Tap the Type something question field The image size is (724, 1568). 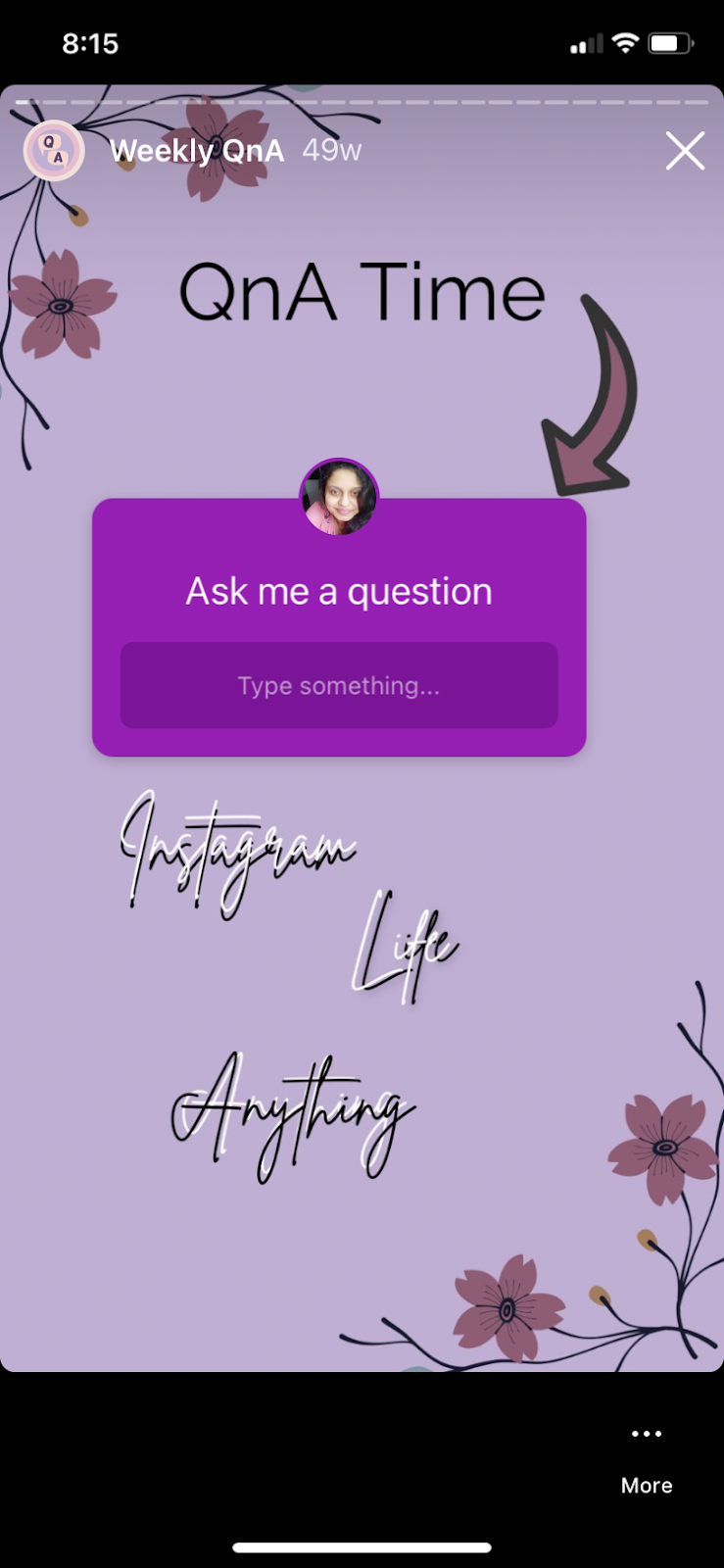pos(339,685)
